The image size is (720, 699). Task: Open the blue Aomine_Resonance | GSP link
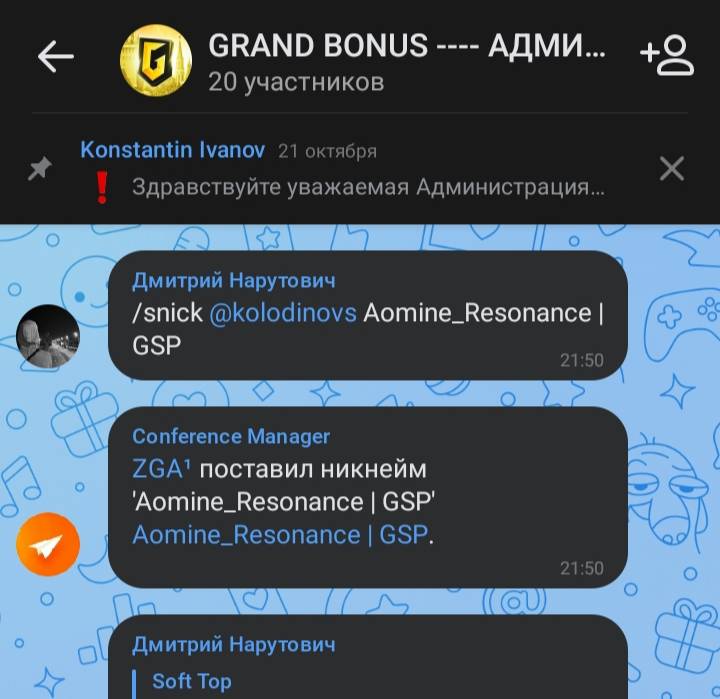[279, 534]
